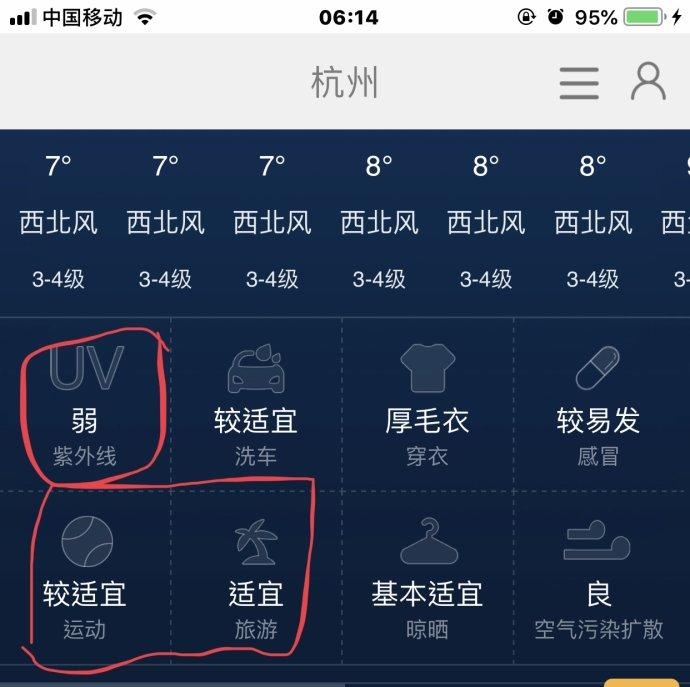Open the 晾晒 drying index tile
Image resolution: width=690 pixels, height=687 pixels.
427,580
